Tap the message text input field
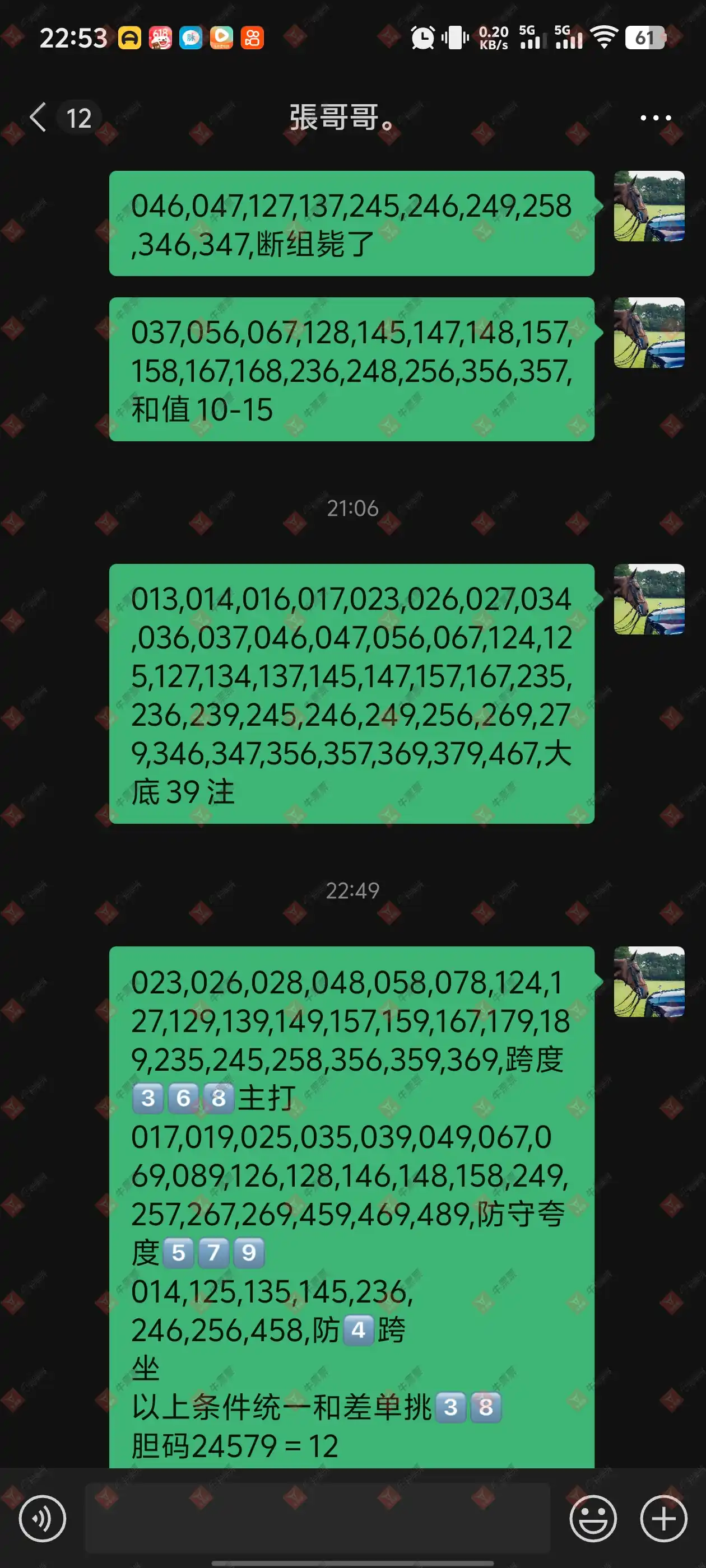The image size is (706, 1568). 317,1518
